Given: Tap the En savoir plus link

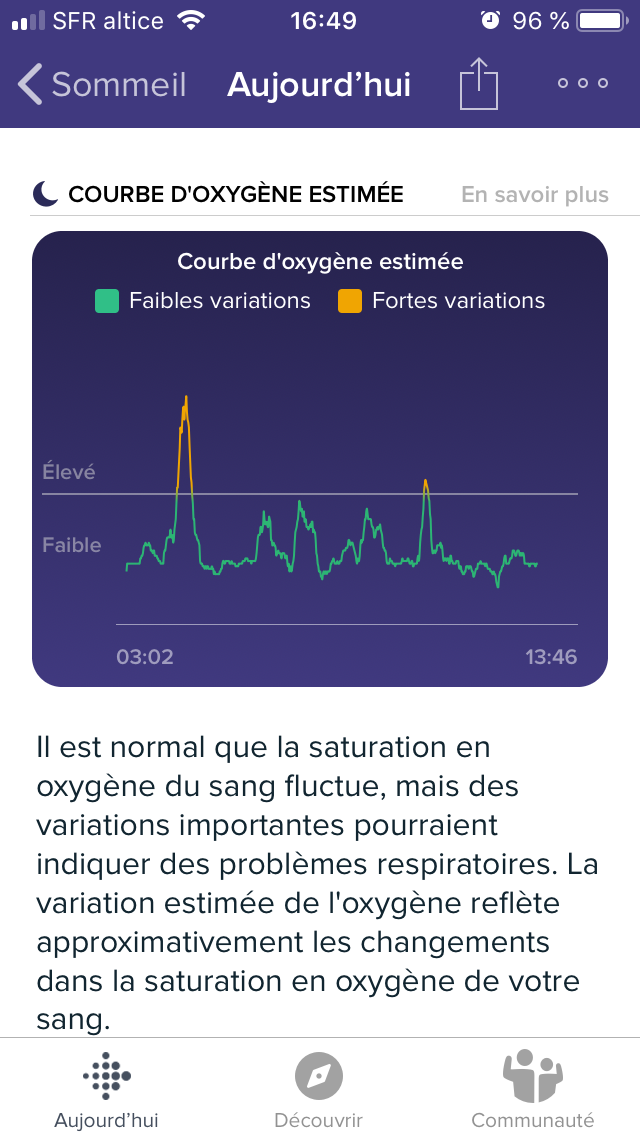Looking at the screenshot, I should pyautogui.click(x=535, y=195).
